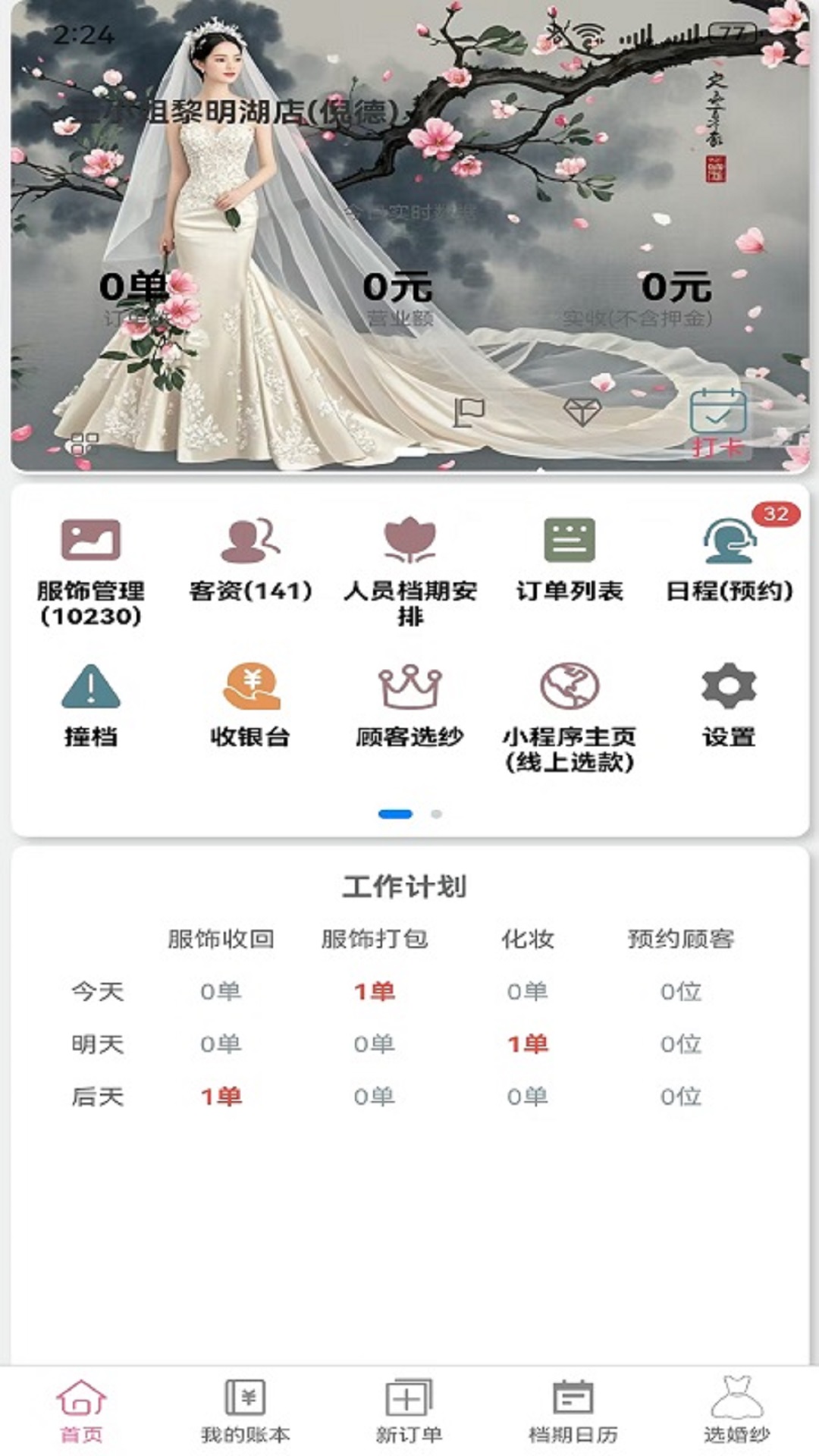Switch to the 我的账本 tab
This screenshot has width=819, height=1456.
click(245, 1410)
